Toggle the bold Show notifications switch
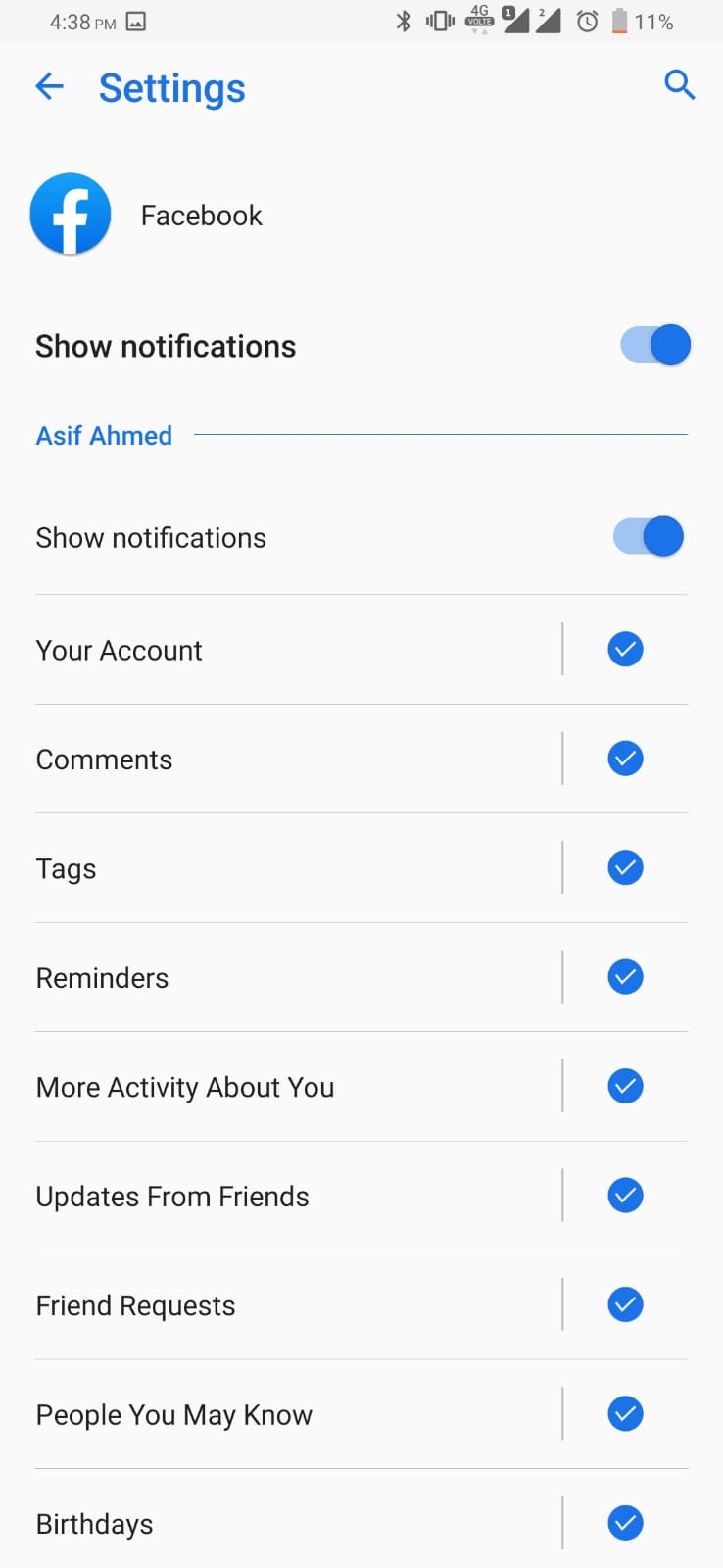723x1568 pixels. coord(655,345)
